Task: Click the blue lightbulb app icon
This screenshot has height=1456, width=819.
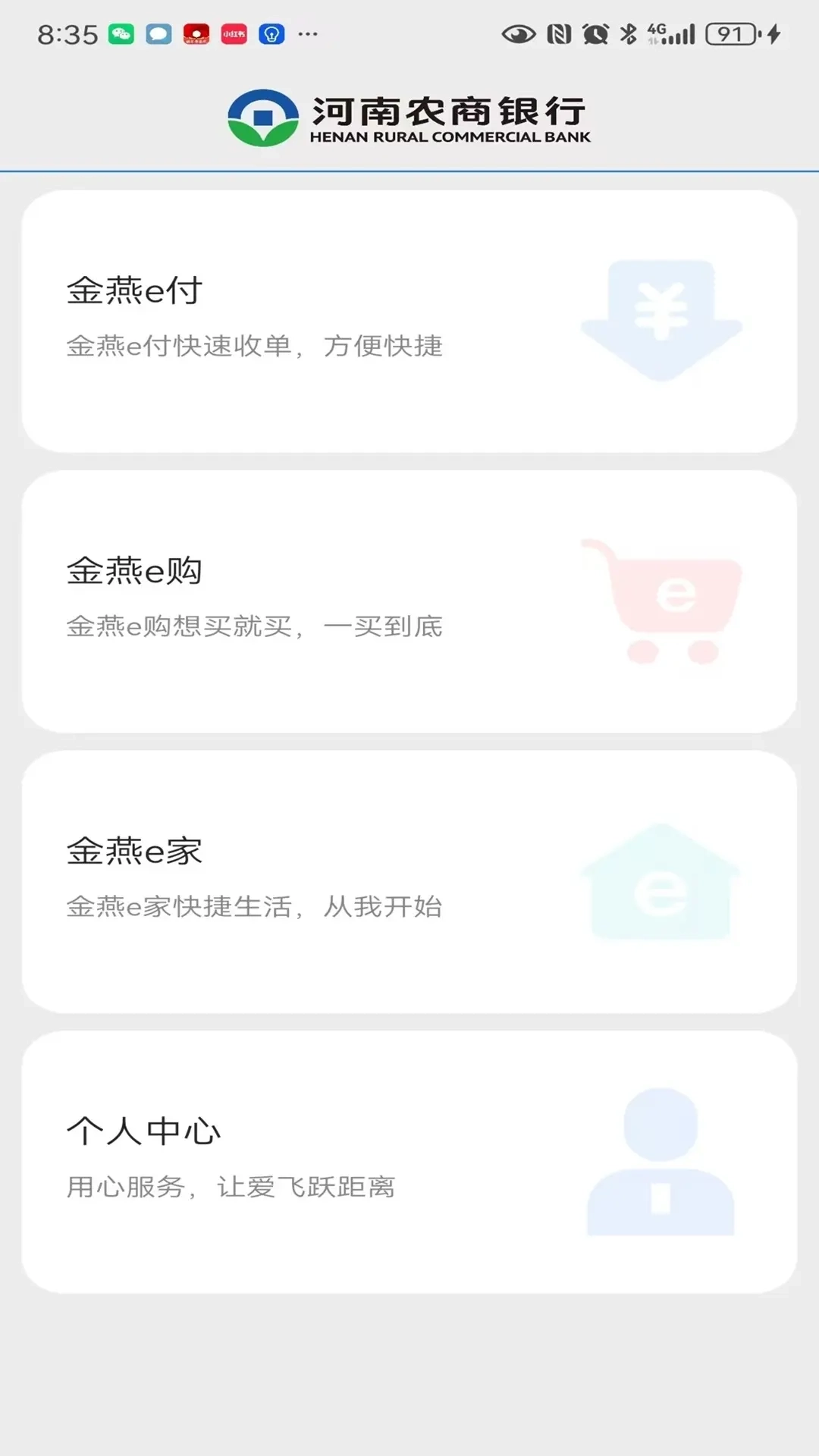Action: pos(270,34)
